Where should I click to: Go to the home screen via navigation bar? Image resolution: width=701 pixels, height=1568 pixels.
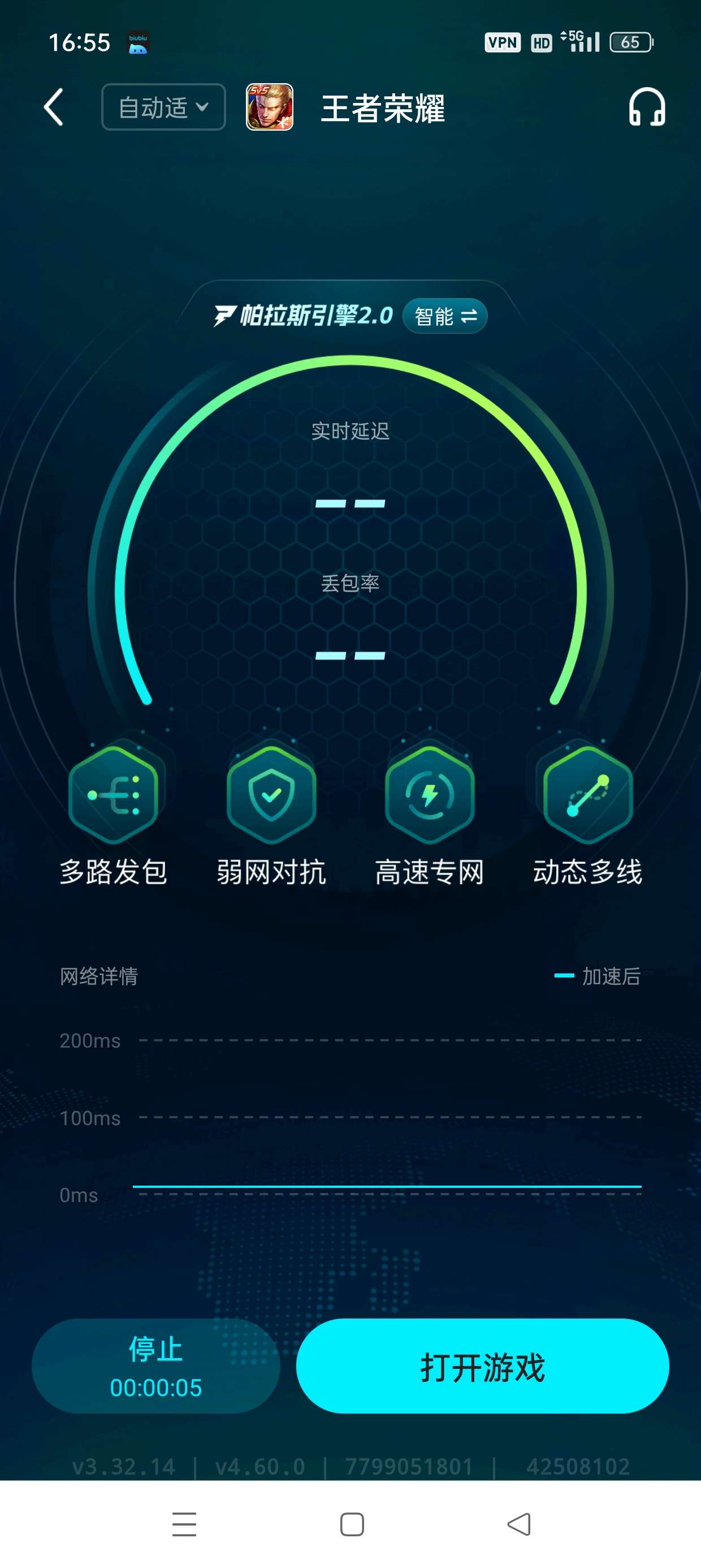click(x=352, y=1524)
